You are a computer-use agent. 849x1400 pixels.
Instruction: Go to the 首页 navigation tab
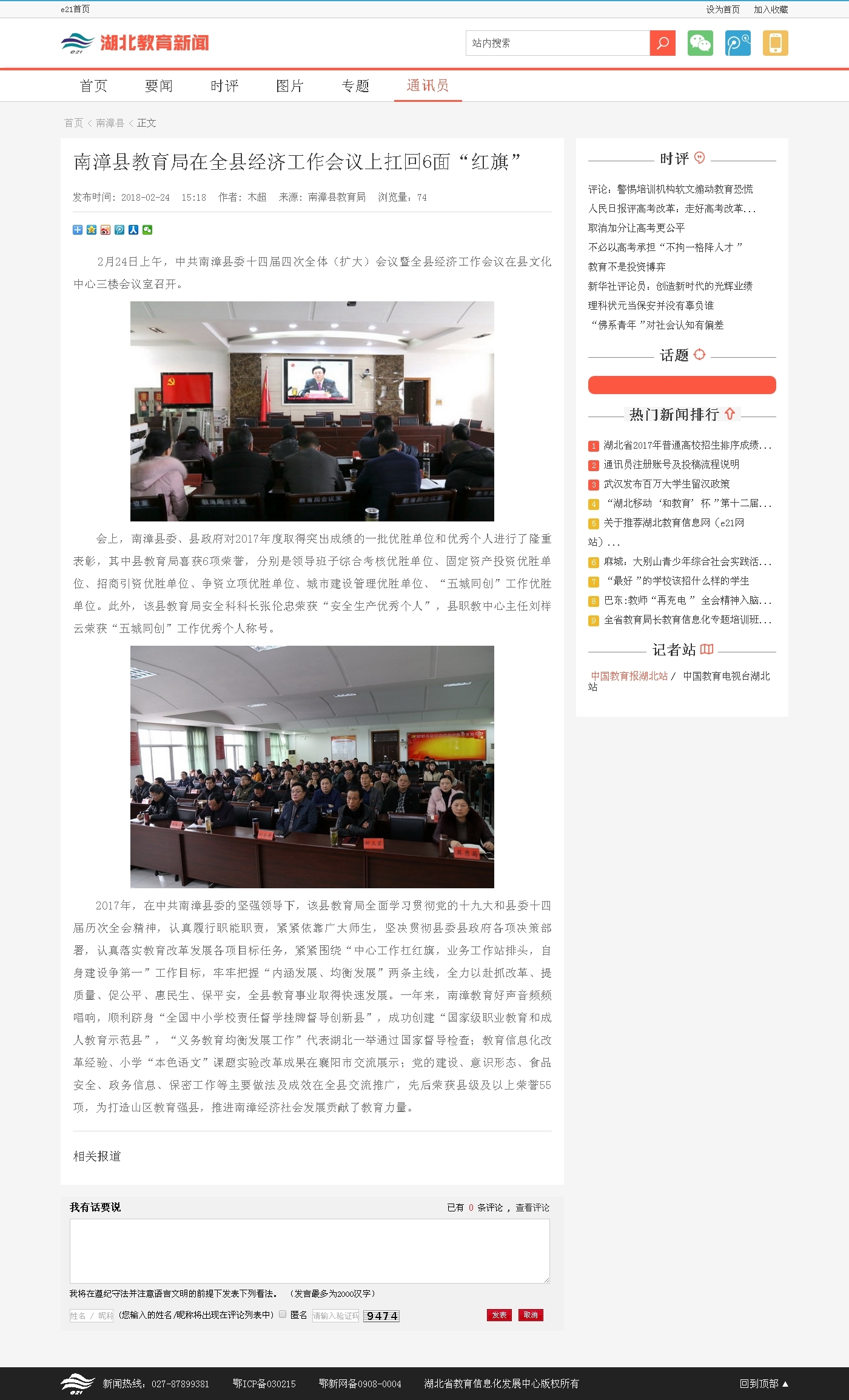[93, 85]
